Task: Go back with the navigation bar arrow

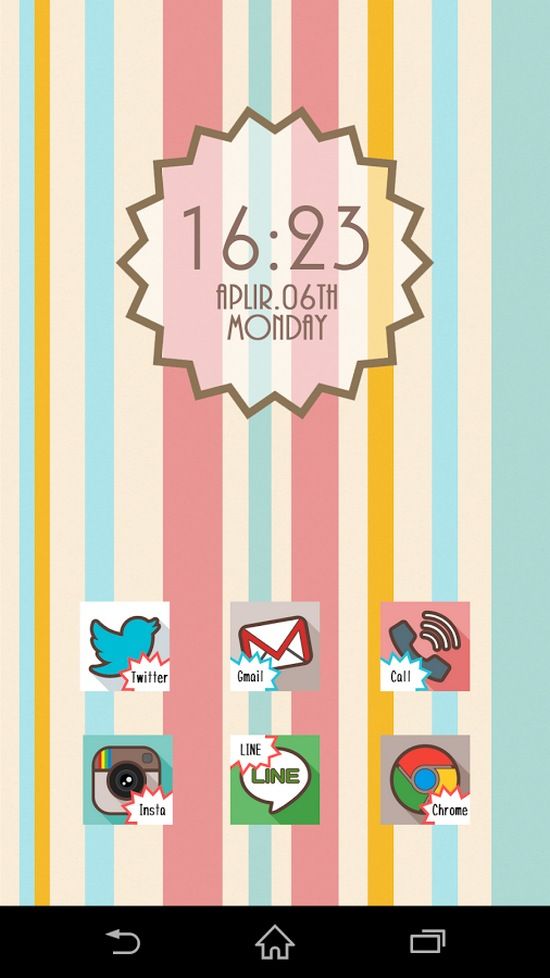Action: pyautogui.click(x=123, y=942)
